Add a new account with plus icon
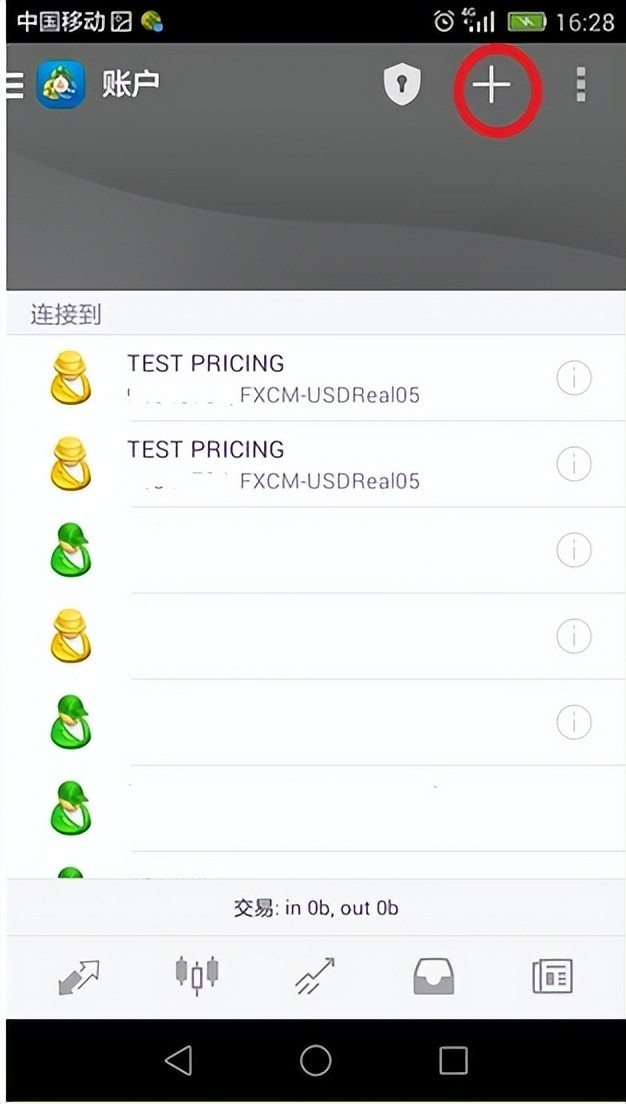The width and height of the screenshot is (626, 1104). tap(491, 86)
